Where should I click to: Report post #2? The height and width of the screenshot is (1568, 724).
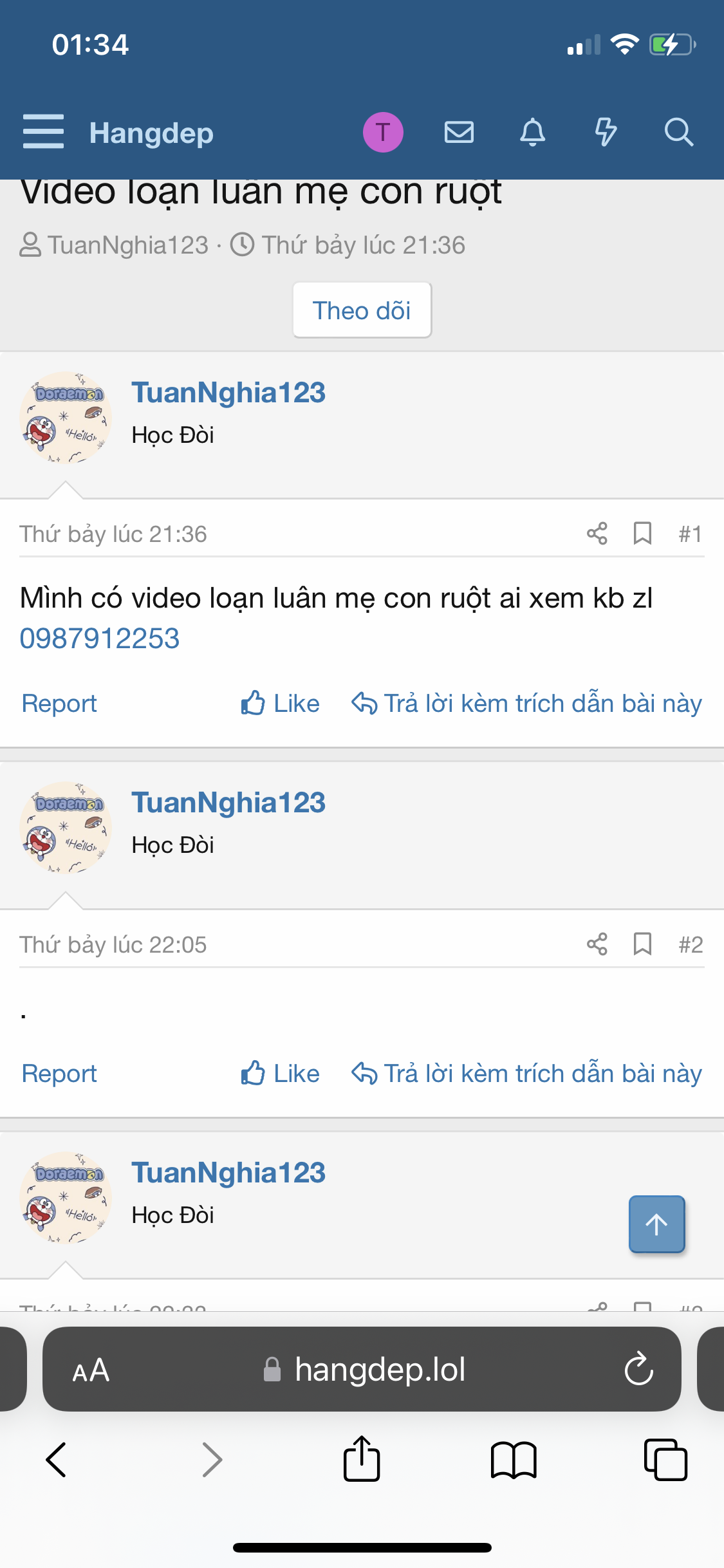pos(59,1073)
